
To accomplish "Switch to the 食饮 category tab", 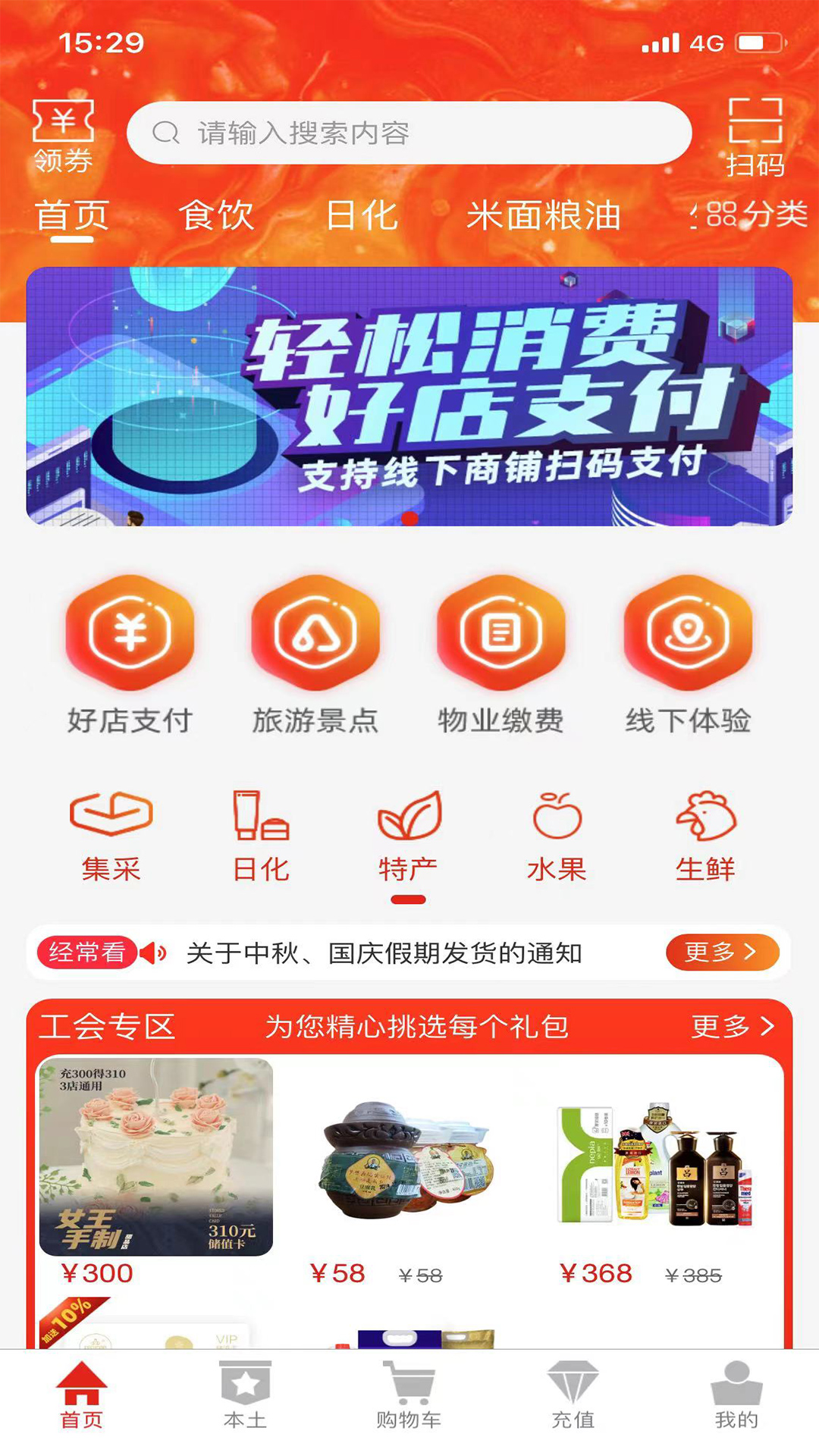I will [218, 216].
